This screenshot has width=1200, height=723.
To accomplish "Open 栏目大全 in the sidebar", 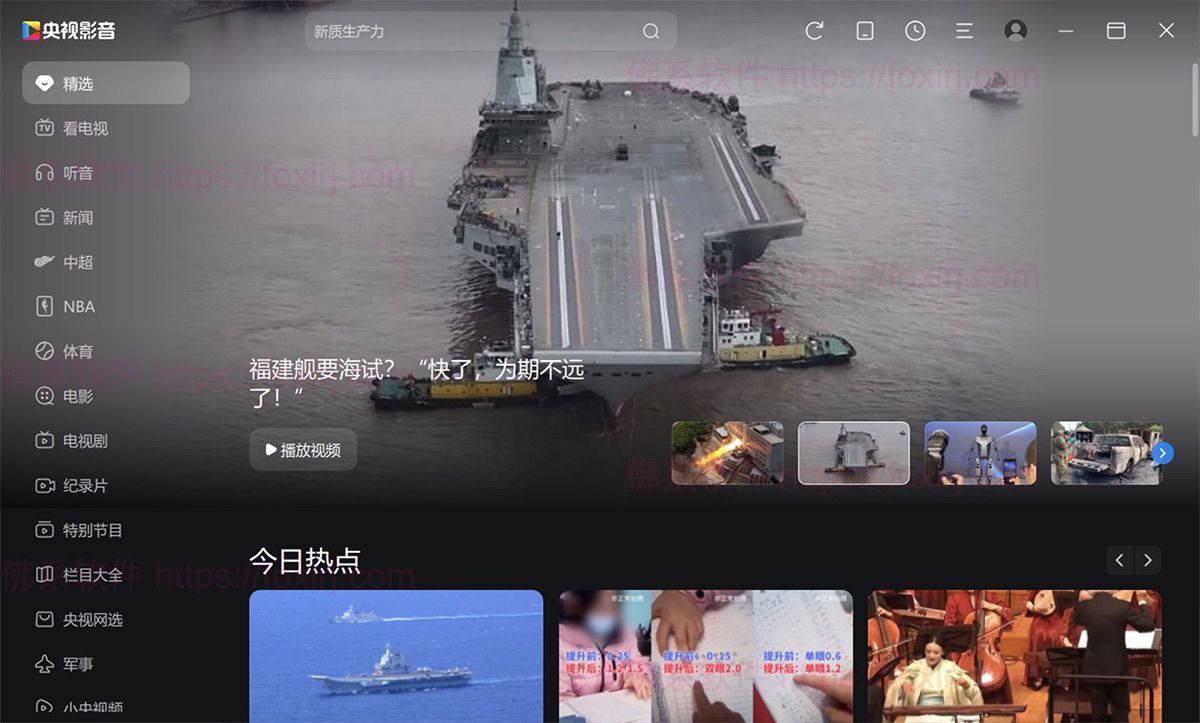I will (x=92, y=575).
